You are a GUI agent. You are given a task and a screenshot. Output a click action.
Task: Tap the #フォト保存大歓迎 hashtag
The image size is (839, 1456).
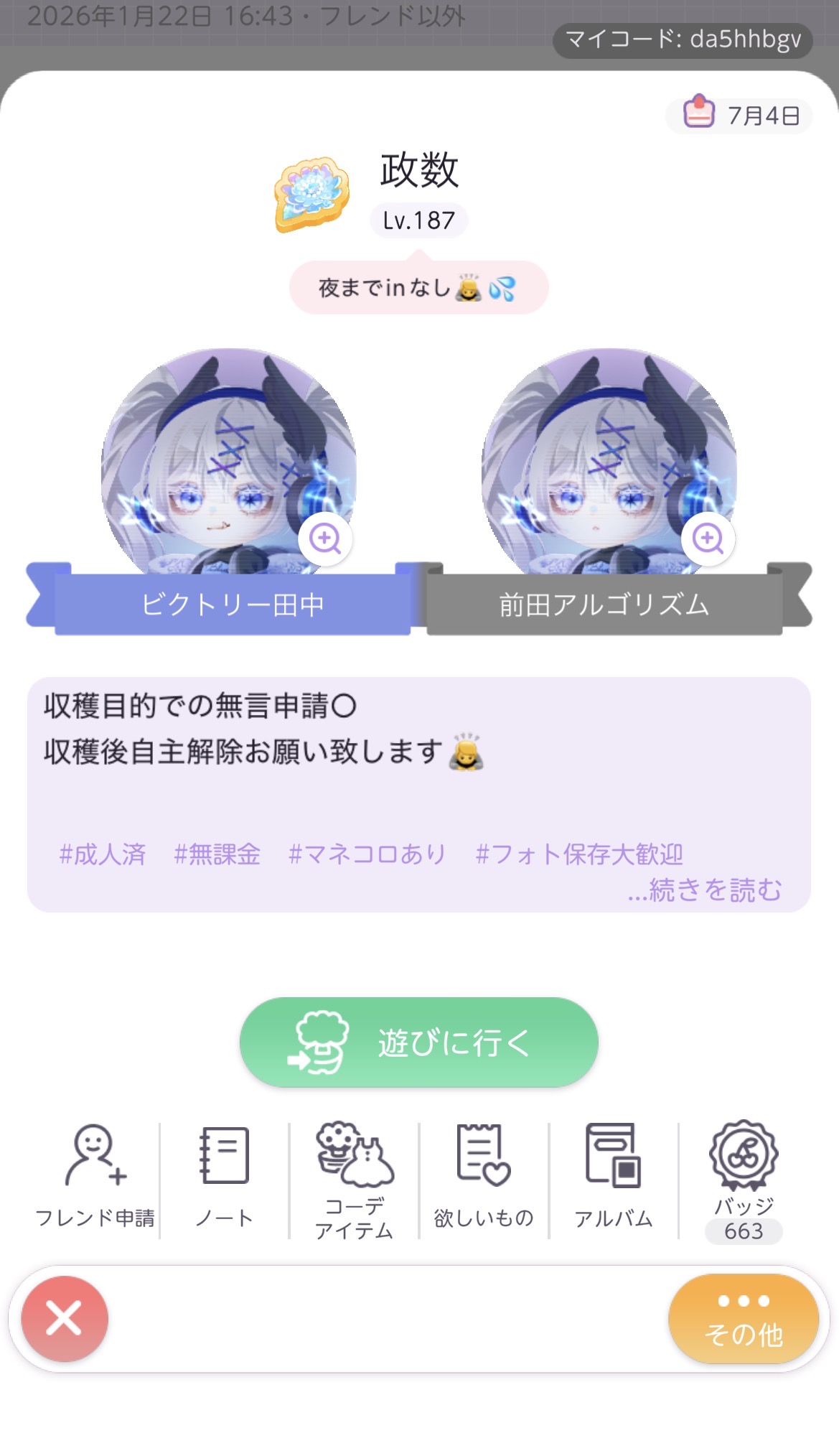pyautogui.click(x=579, y=854)
